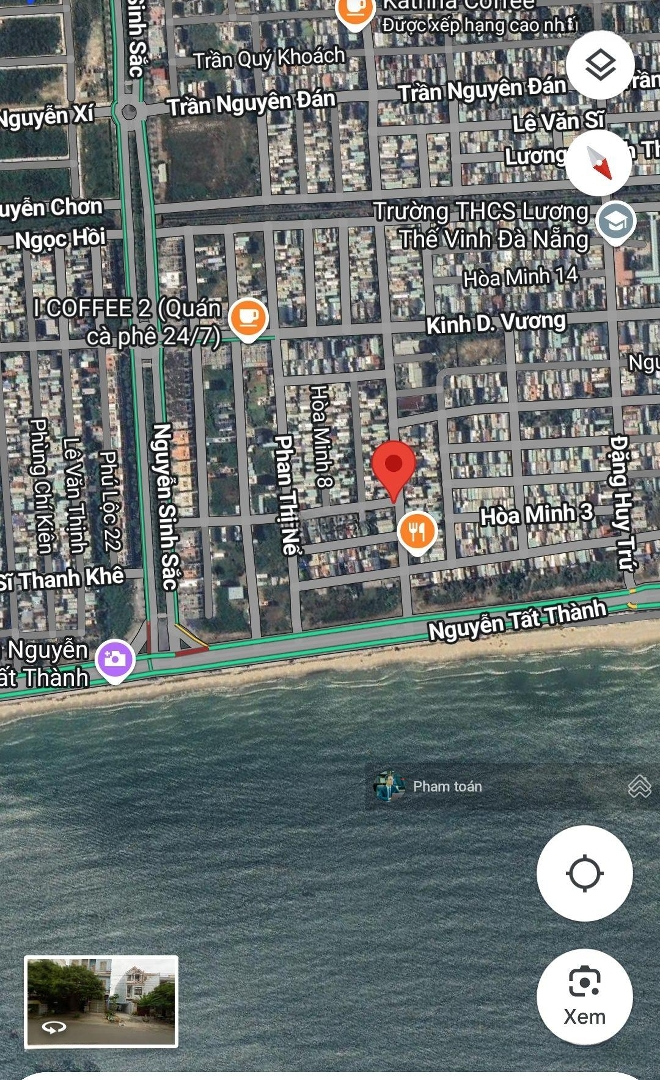Tap the compass to reset orientation
660x1080 pixels.
pos(599,163)
